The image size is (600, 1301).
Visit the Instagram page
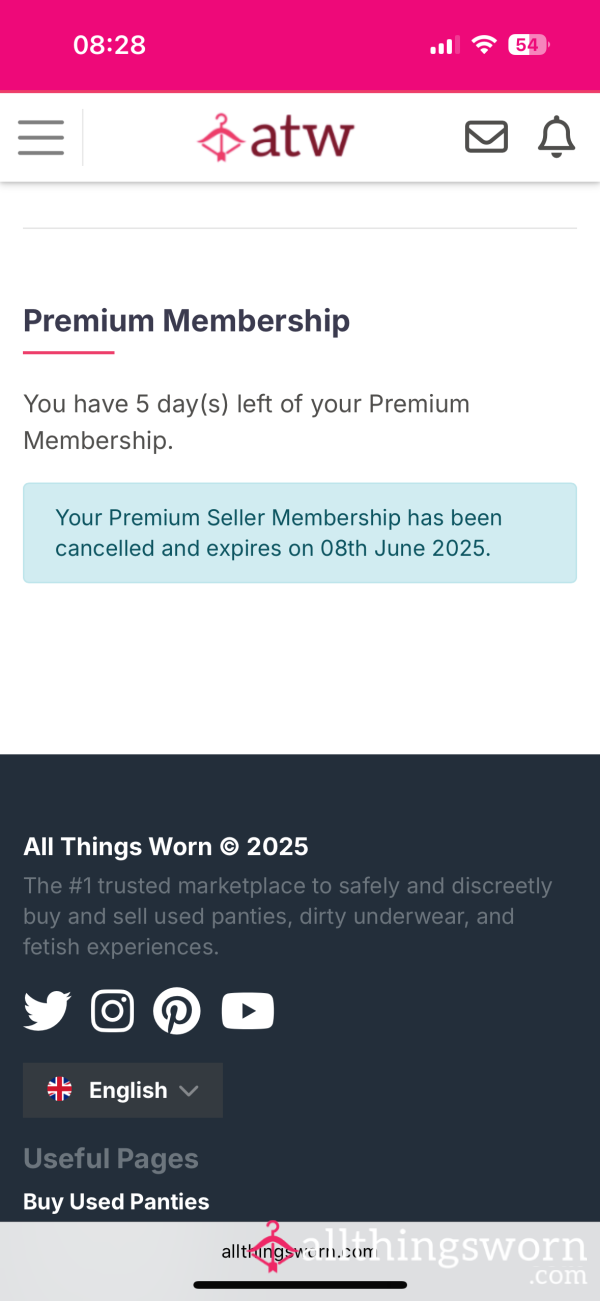click(x=112, y=1011)
